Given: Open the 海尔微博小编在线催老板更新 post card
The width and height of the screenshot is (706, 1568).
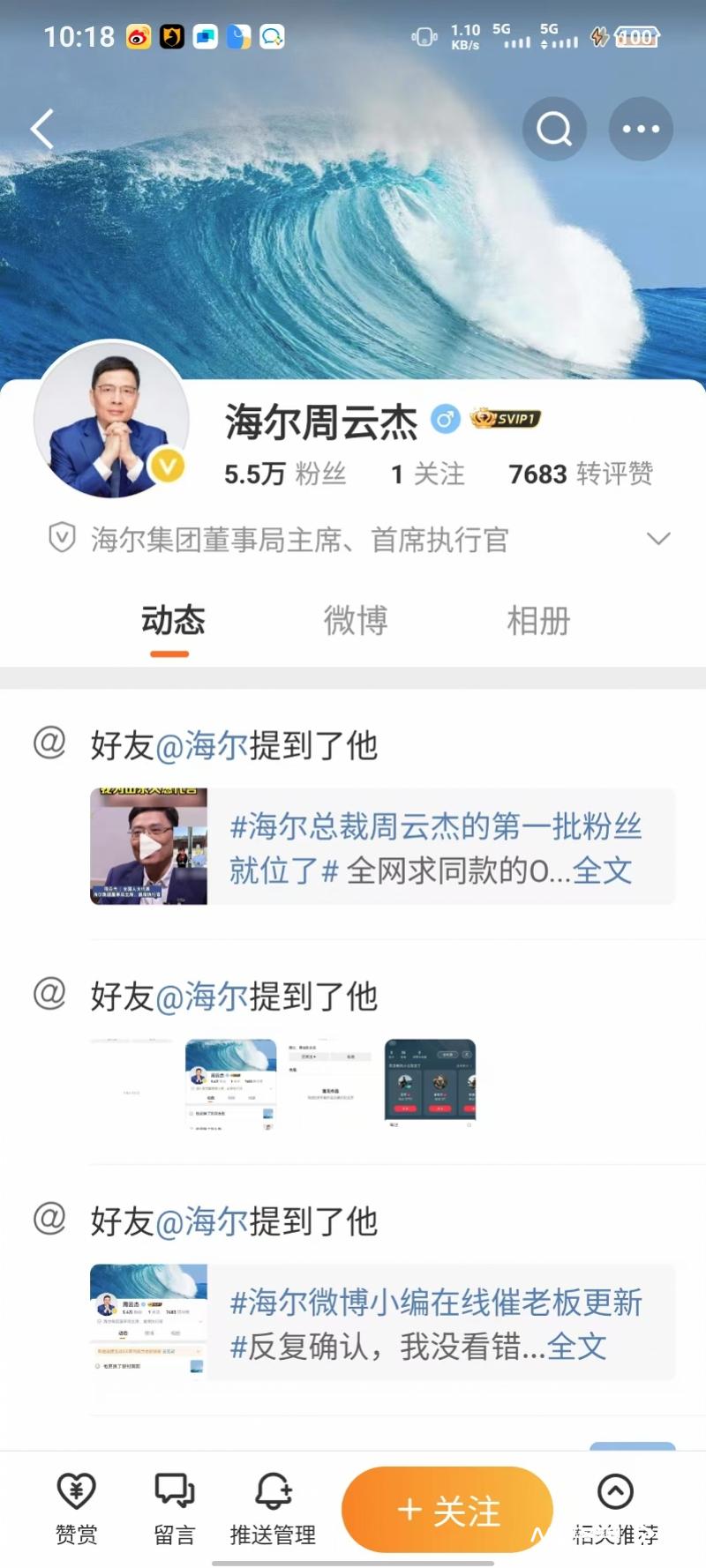Looking at the screenshot, I should point(436,1323).
